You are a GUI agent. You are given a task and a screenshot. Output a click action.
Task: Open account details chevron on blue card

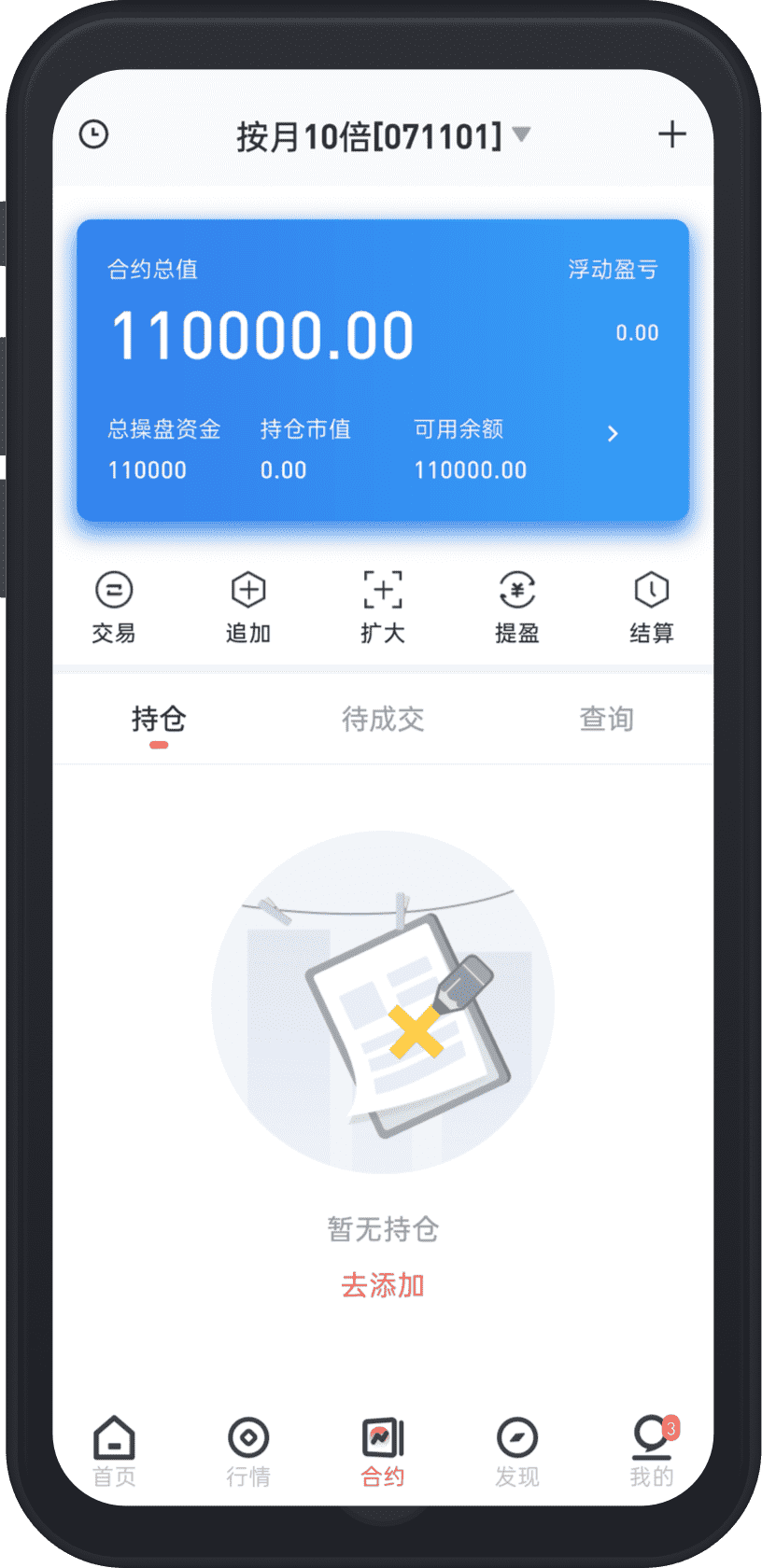click(613, 433)
